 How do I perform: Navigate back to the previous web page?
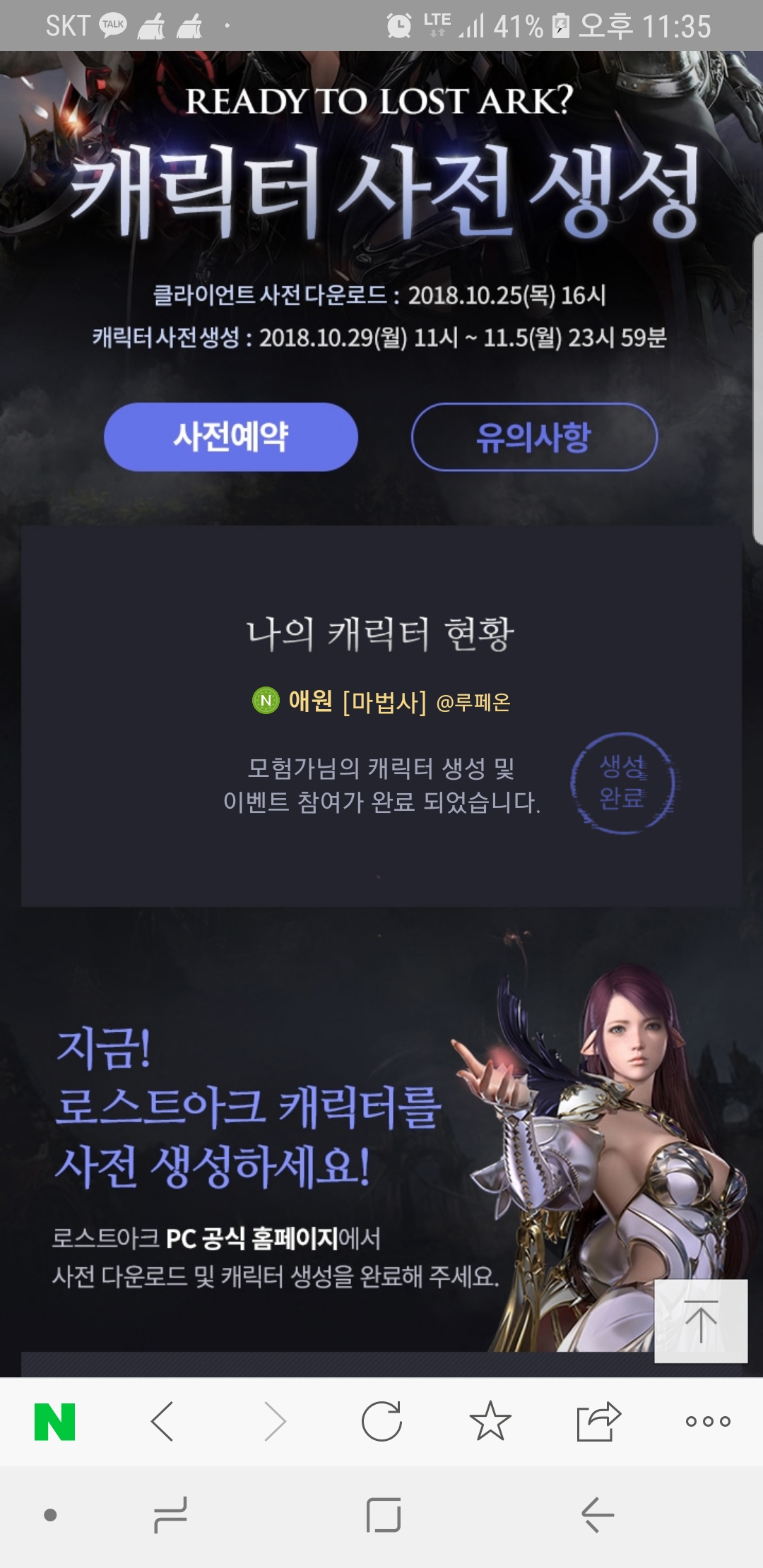click(x=162, y=1421)
